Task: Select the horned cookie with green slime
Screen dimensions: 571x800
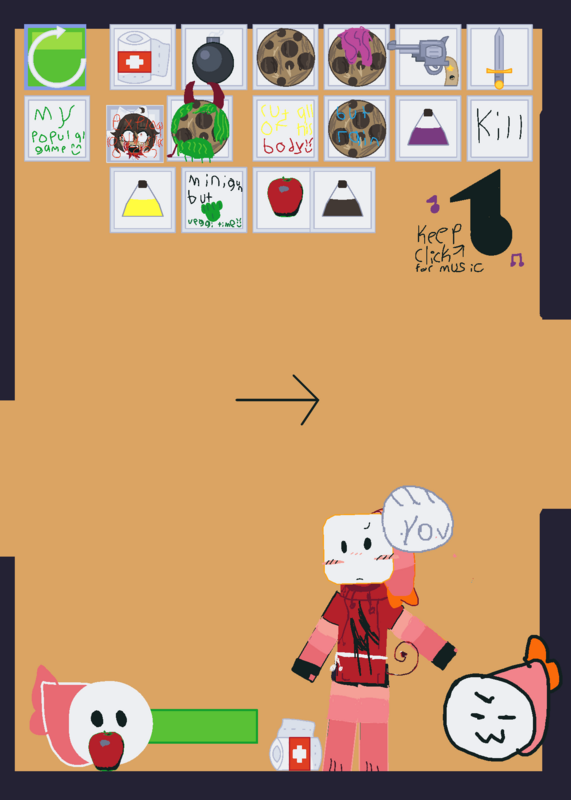Action: 201,124
